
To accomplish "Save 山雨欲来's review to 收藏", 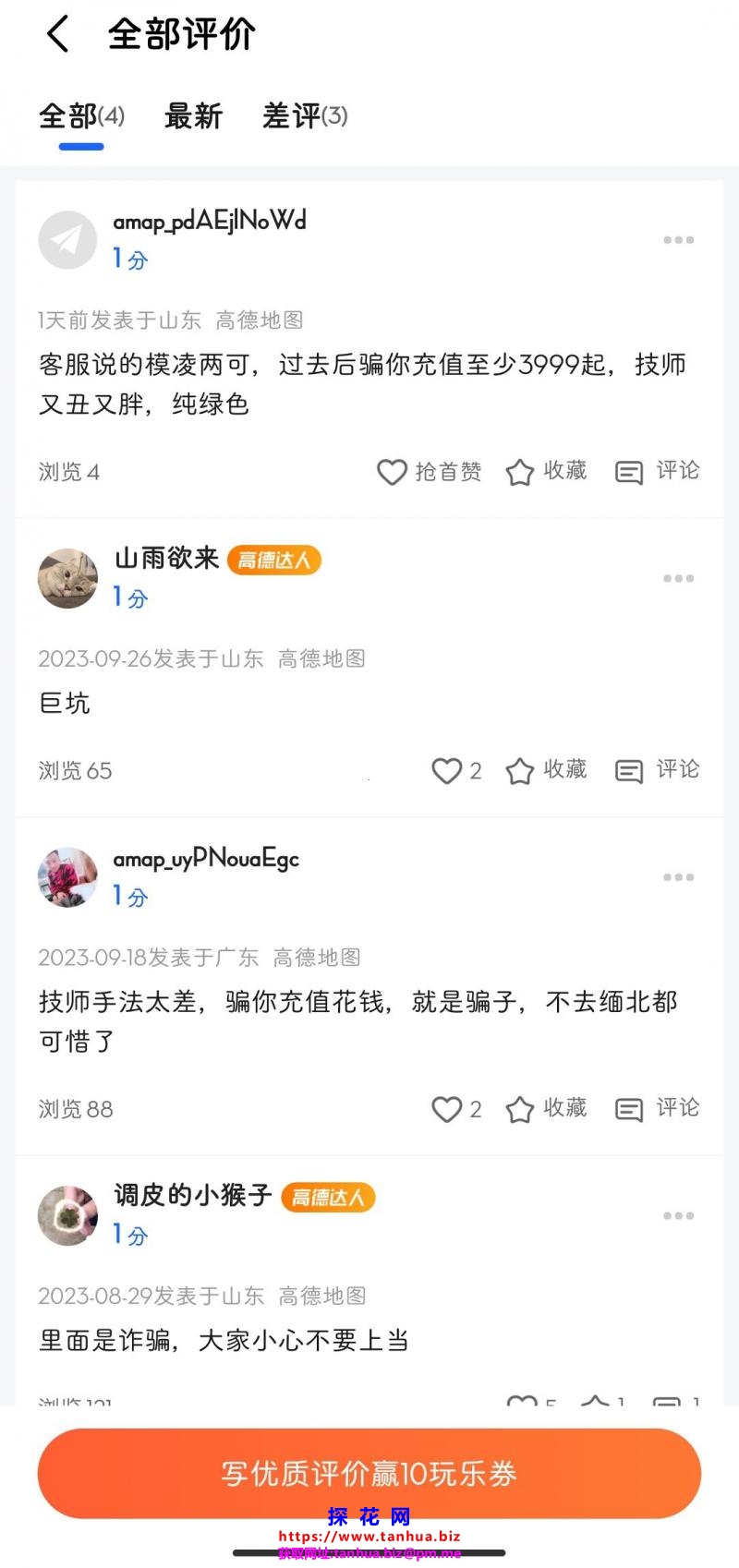I will click(x=546, y=770).
